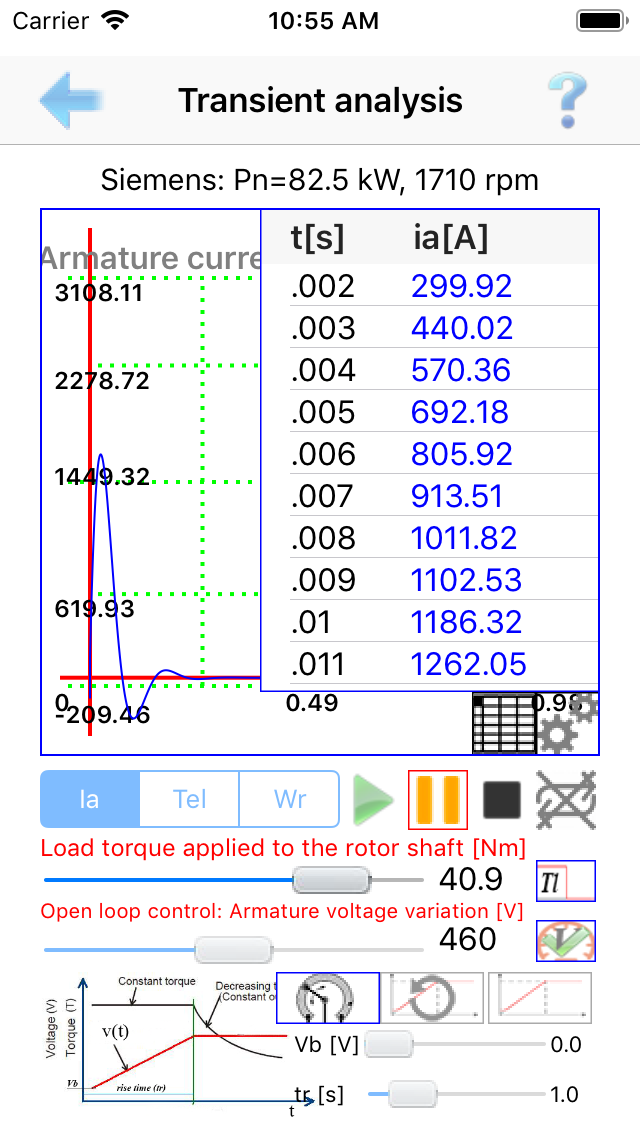Image resolution: width=640 pixels, height=1136 pixels.
Task: Select the rotary switch voltage mode
Action: tap(327, 998)
